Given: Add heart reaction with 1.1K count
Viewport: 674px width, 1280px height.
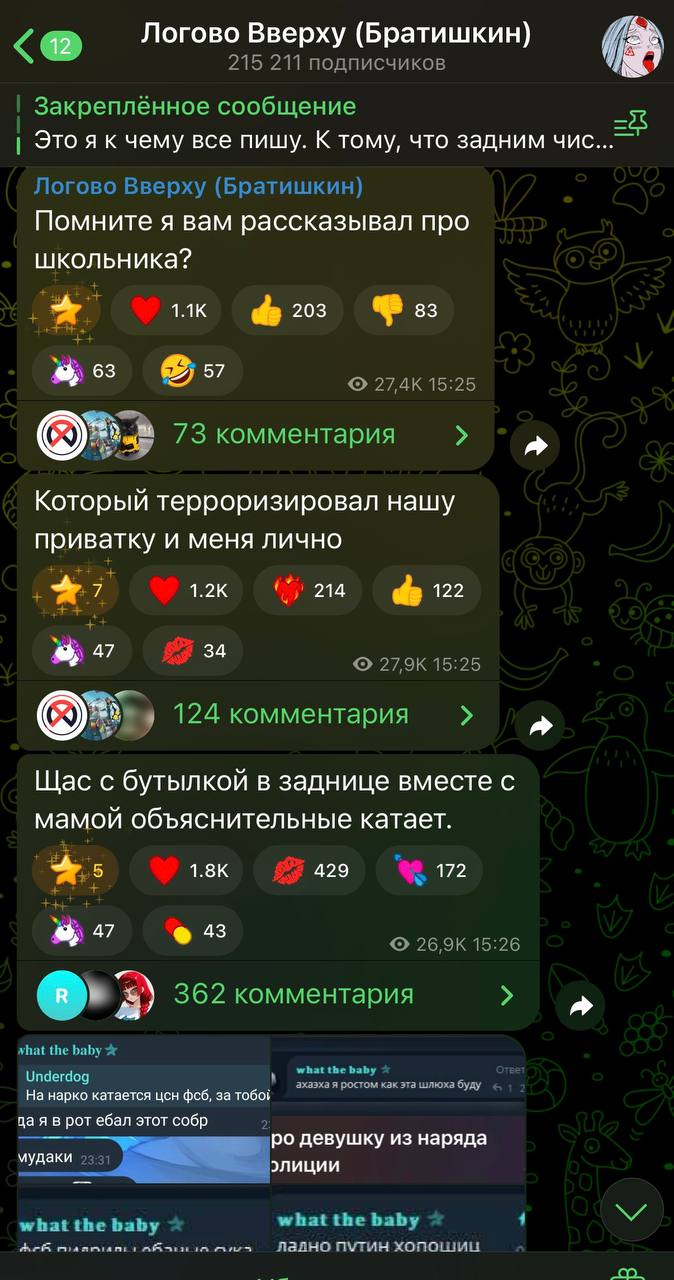Looking at the screenshot, I should pos(166,311).
